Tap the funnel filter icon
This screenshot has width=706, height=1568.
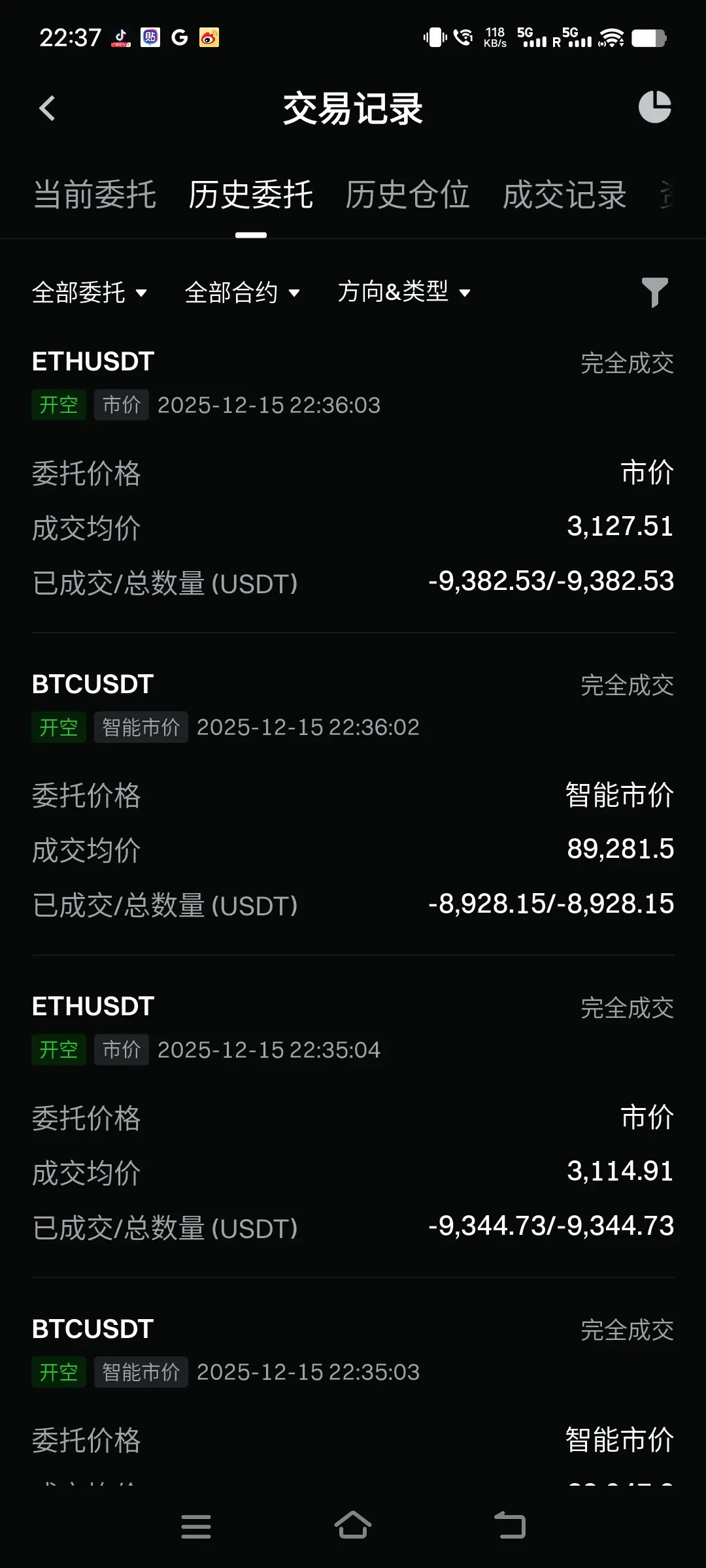click(x=654, y=292)
